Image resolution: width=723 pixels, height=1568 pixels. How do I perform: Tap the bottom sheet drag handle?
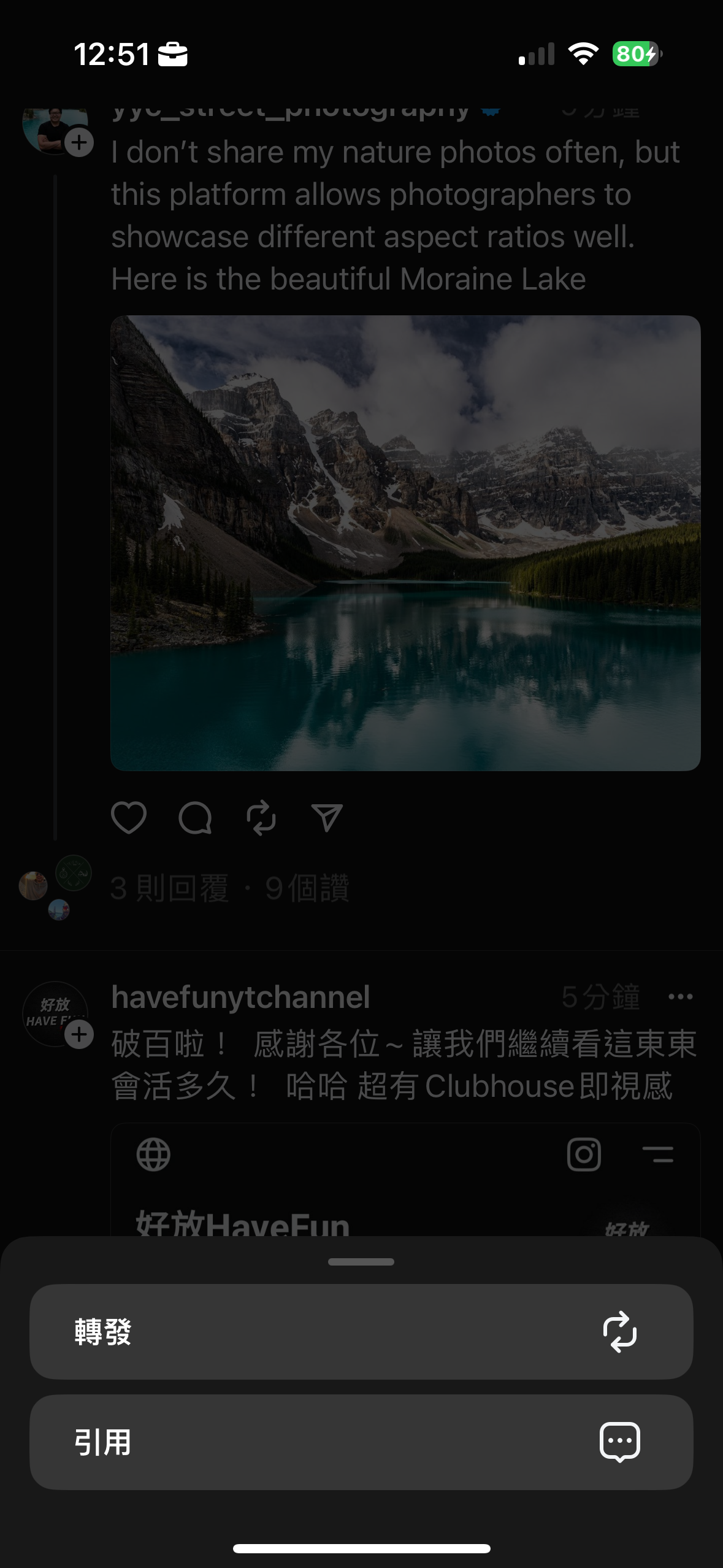pos(361,1262)
